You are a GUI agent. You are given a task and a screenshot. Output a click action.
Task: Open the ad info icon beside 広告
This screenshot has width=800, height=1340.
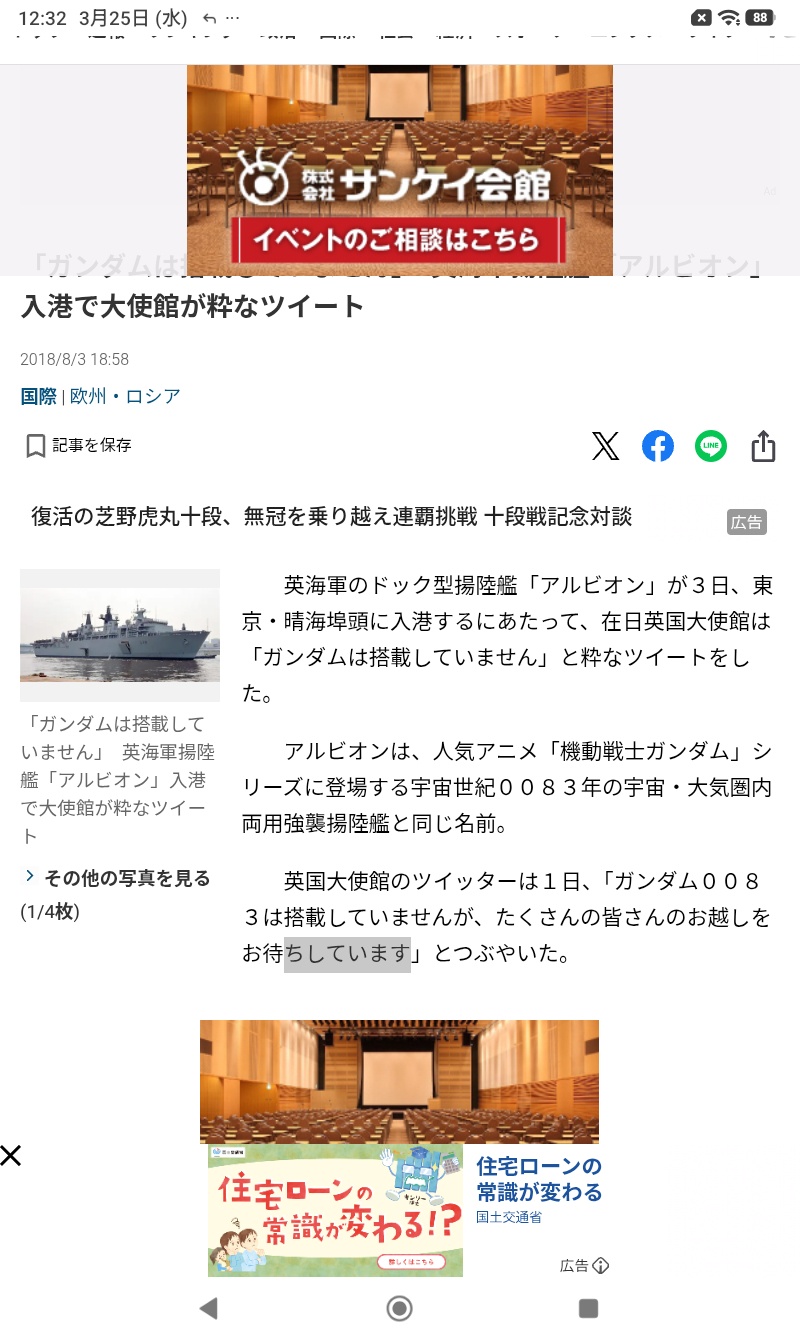pos(600,1266)
